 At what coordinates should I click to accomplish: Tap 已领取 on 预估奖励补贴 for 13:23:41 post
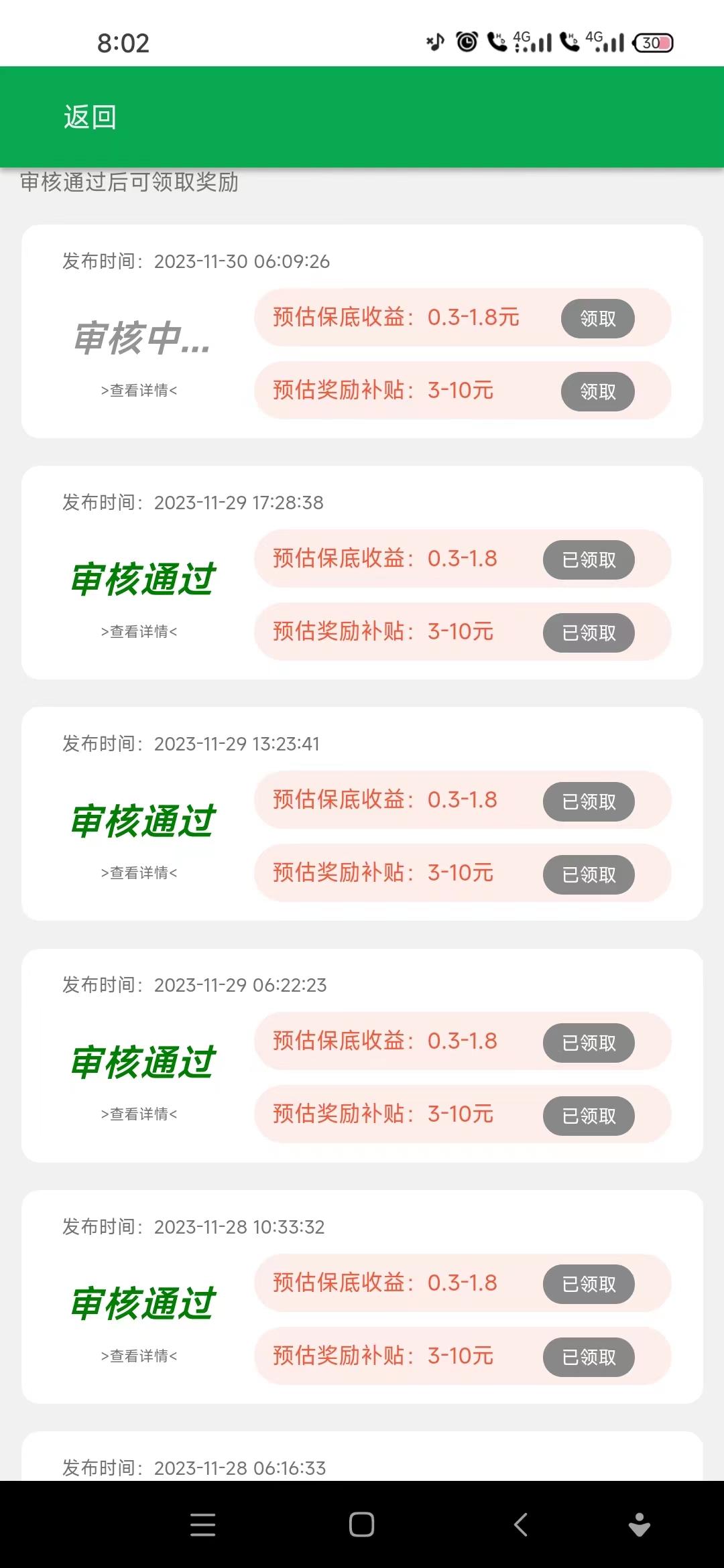pyautogui.click(x=589, y=874)
